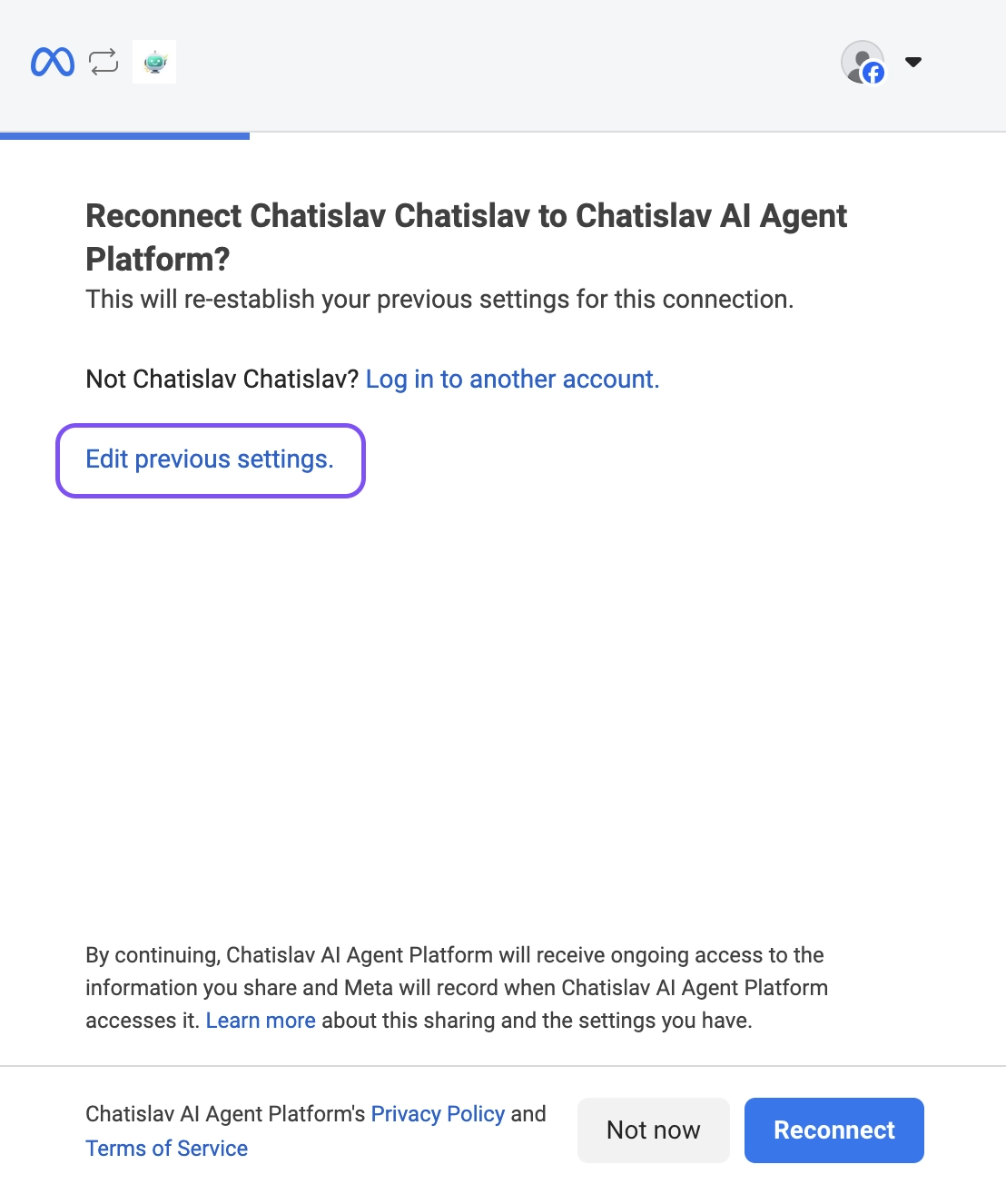Tap Log in to another account link
Image resolution: width=1006 pixels, height=1204 pixels.
pos(512,379)
